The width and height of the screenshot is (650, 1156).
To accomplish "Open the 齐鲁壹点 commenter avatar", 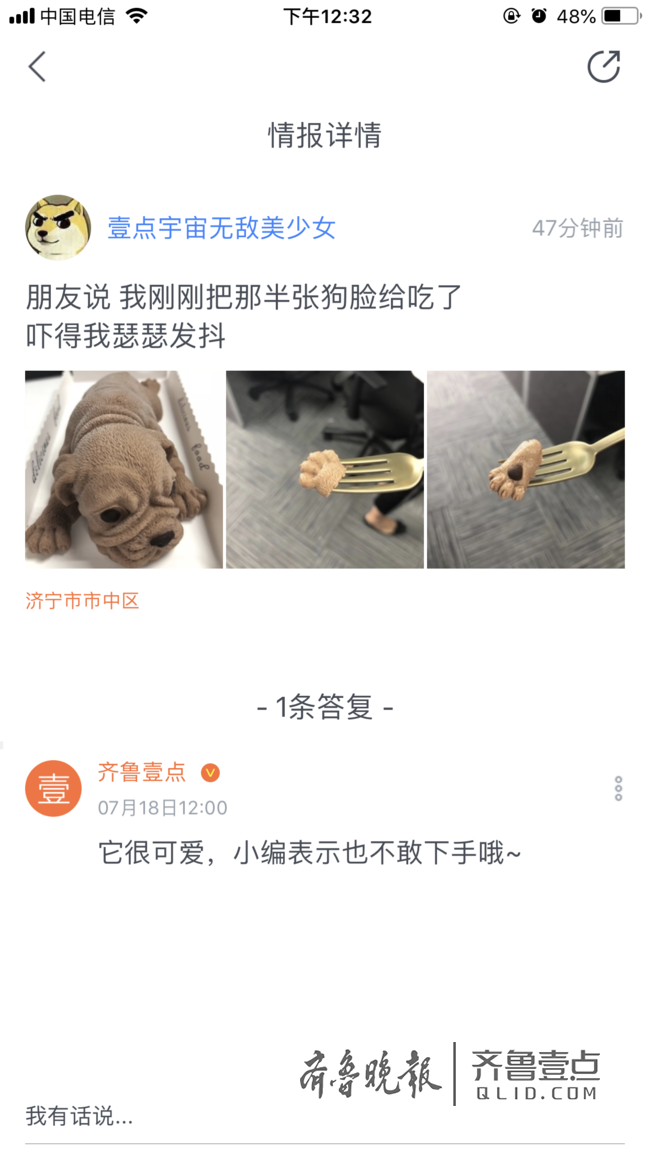I will point(53,788).
